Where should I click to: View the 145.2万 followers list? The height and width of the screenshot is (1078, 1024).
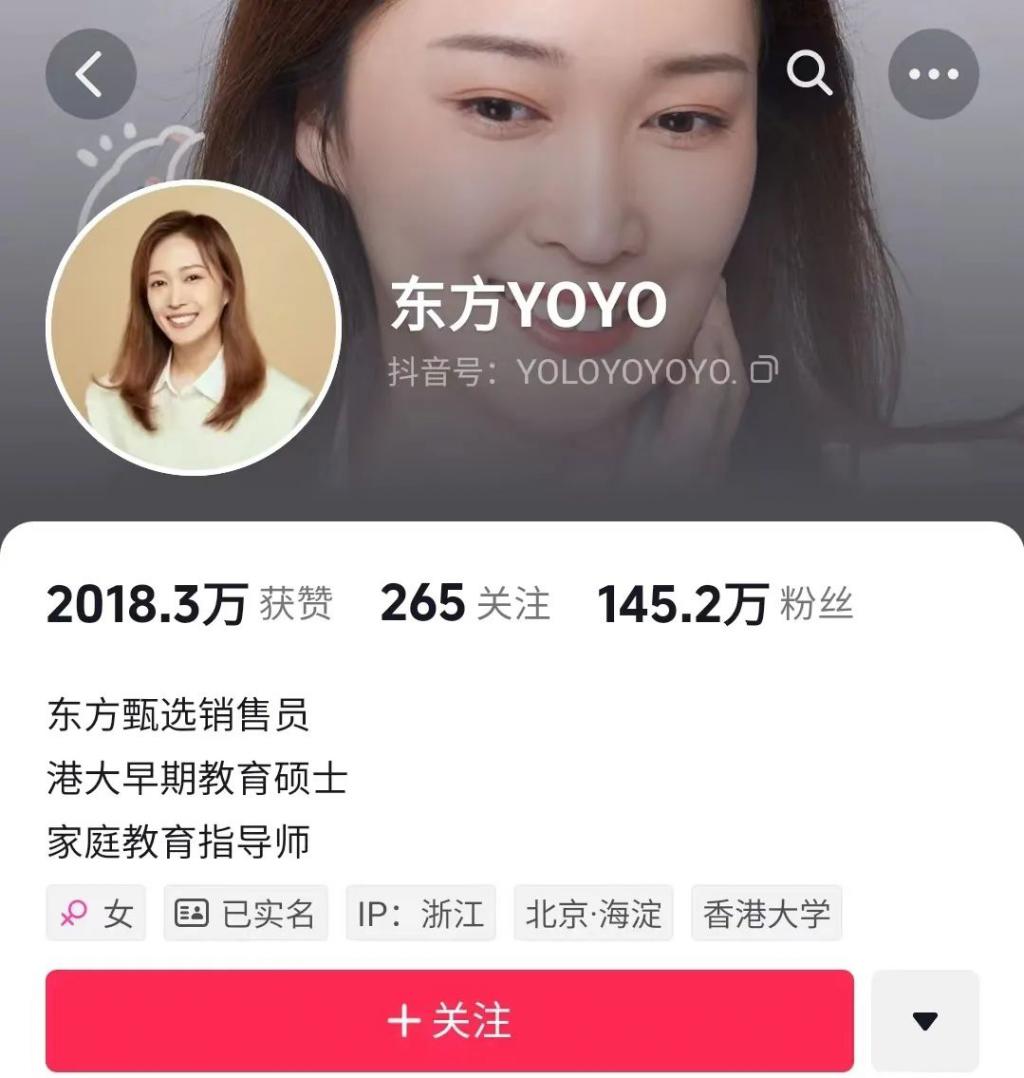[724, 605]
